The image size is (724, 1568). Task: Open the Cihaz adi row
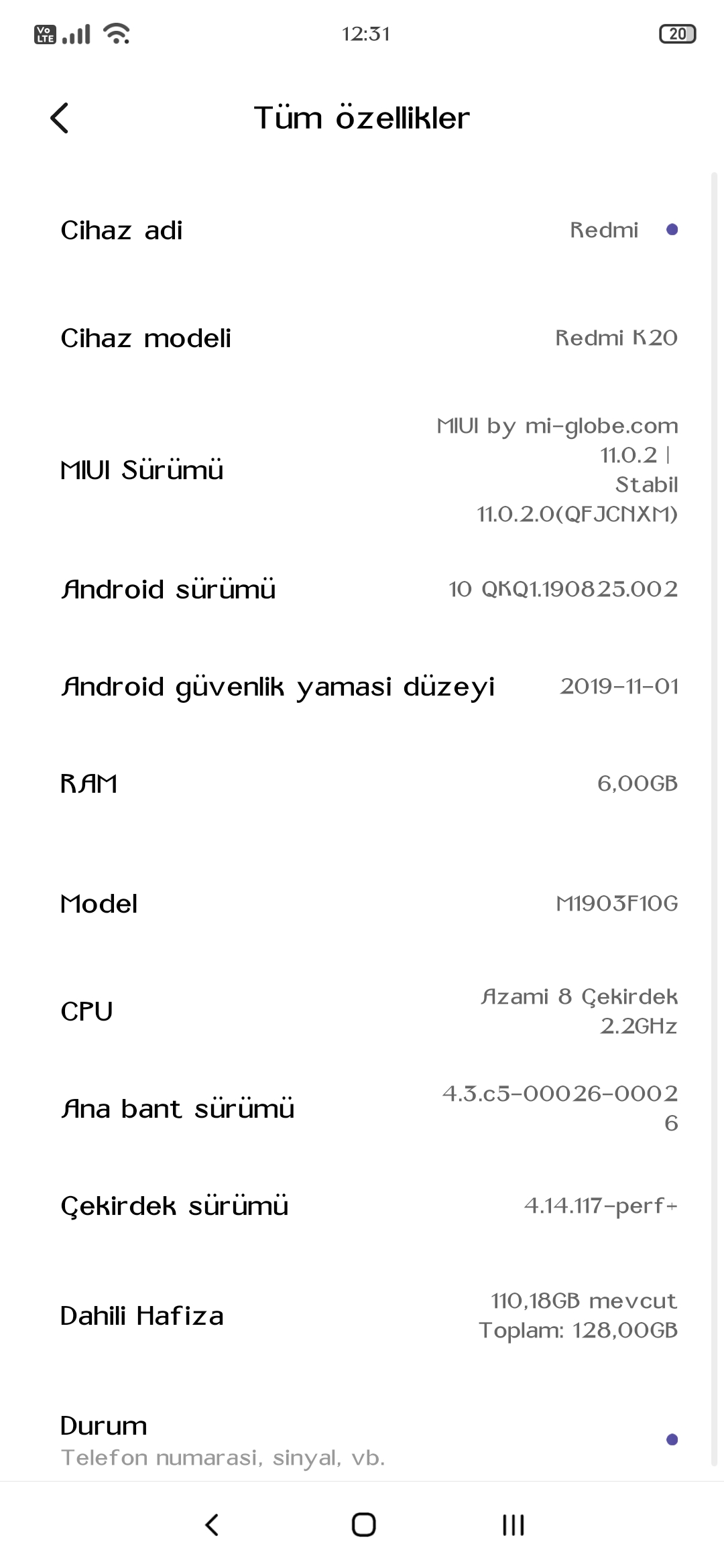(x=362, y=231)
